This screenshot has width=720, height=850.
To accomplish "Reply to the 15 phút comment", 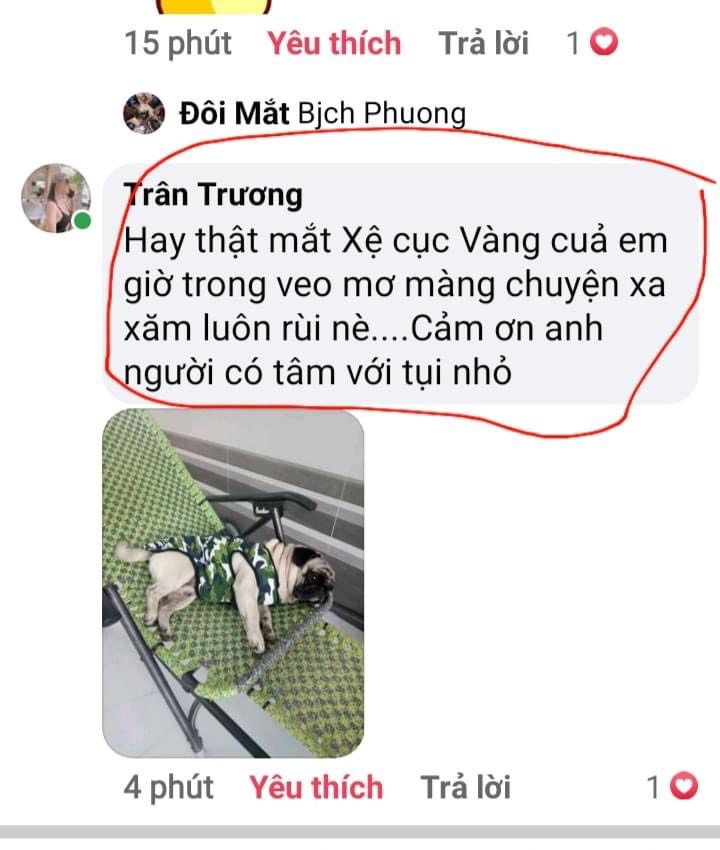I will tap(483, 44).
